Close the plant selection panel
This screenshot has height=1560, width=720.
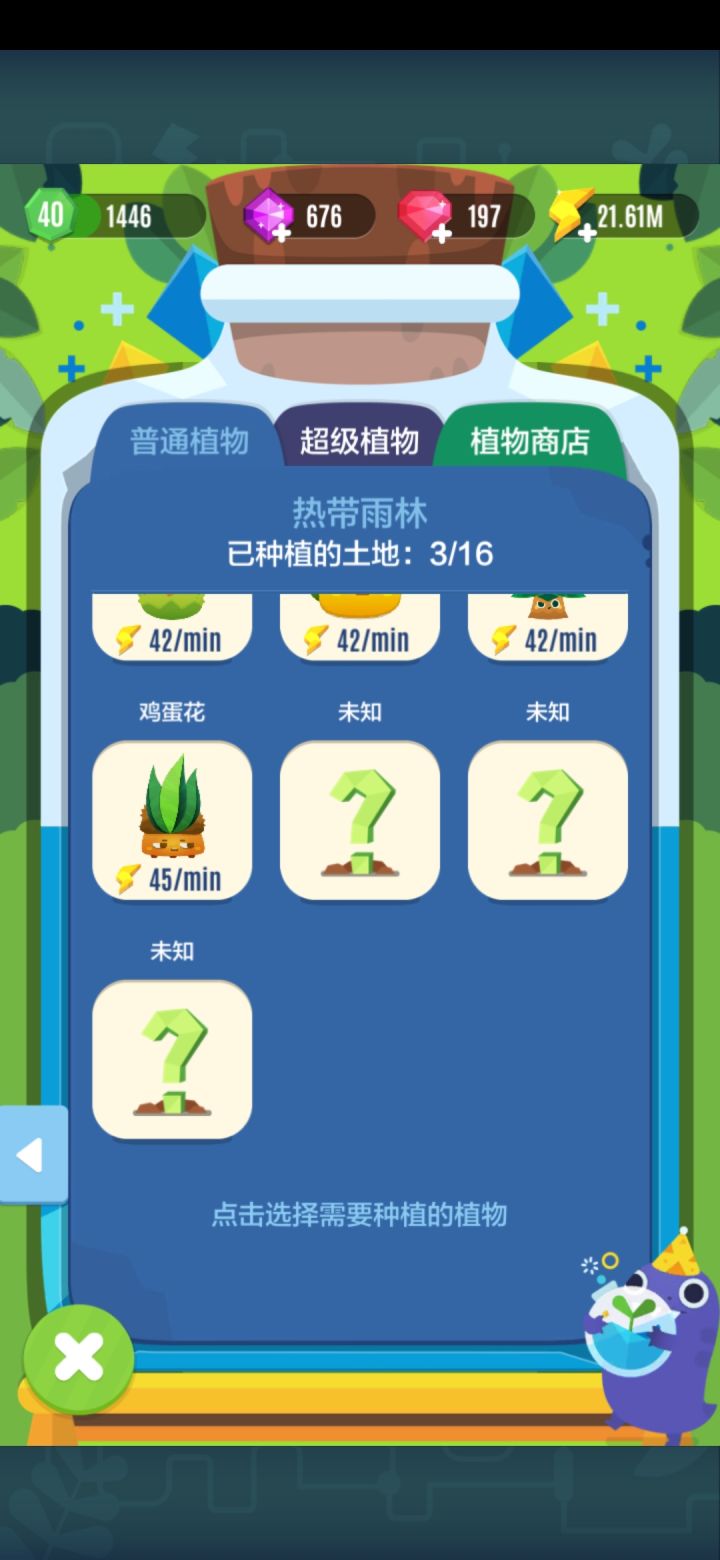[79, 1359]
